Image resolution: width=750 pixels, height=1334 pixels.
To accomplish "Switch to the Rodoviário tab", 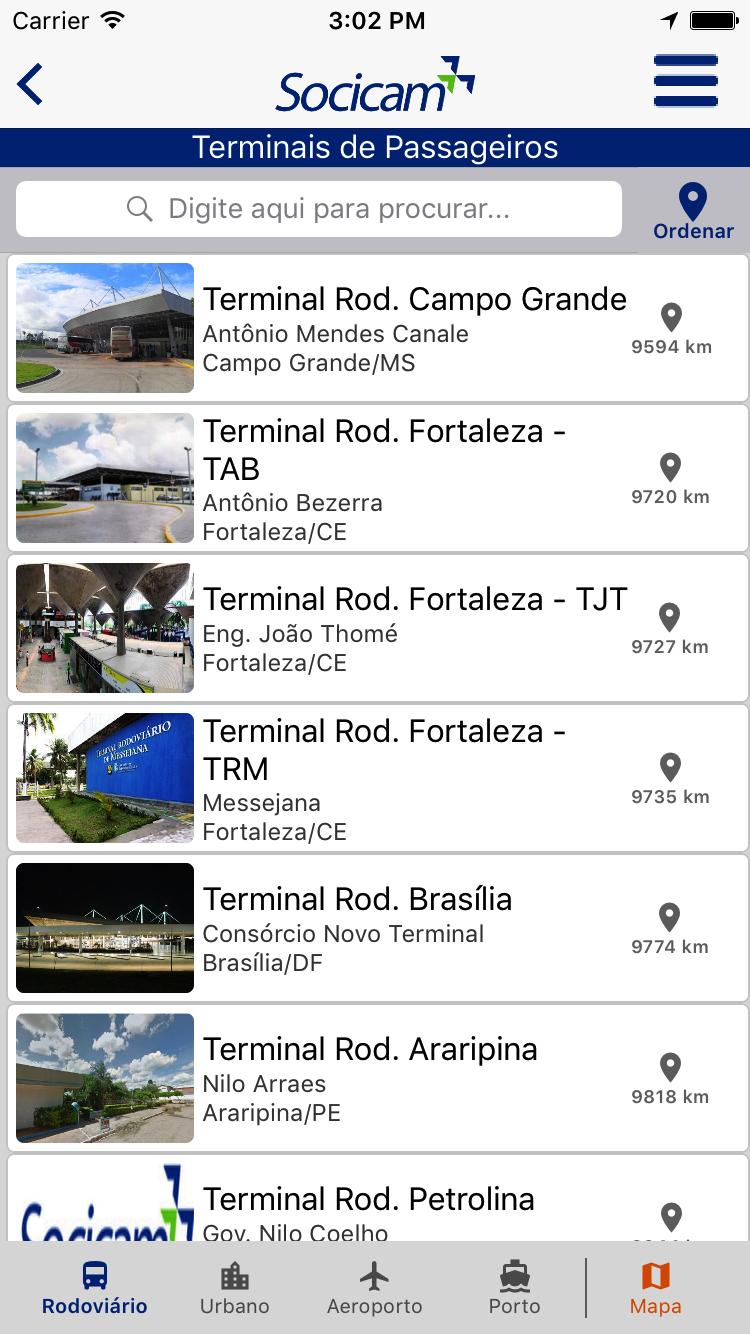I will click(95, 1288).
